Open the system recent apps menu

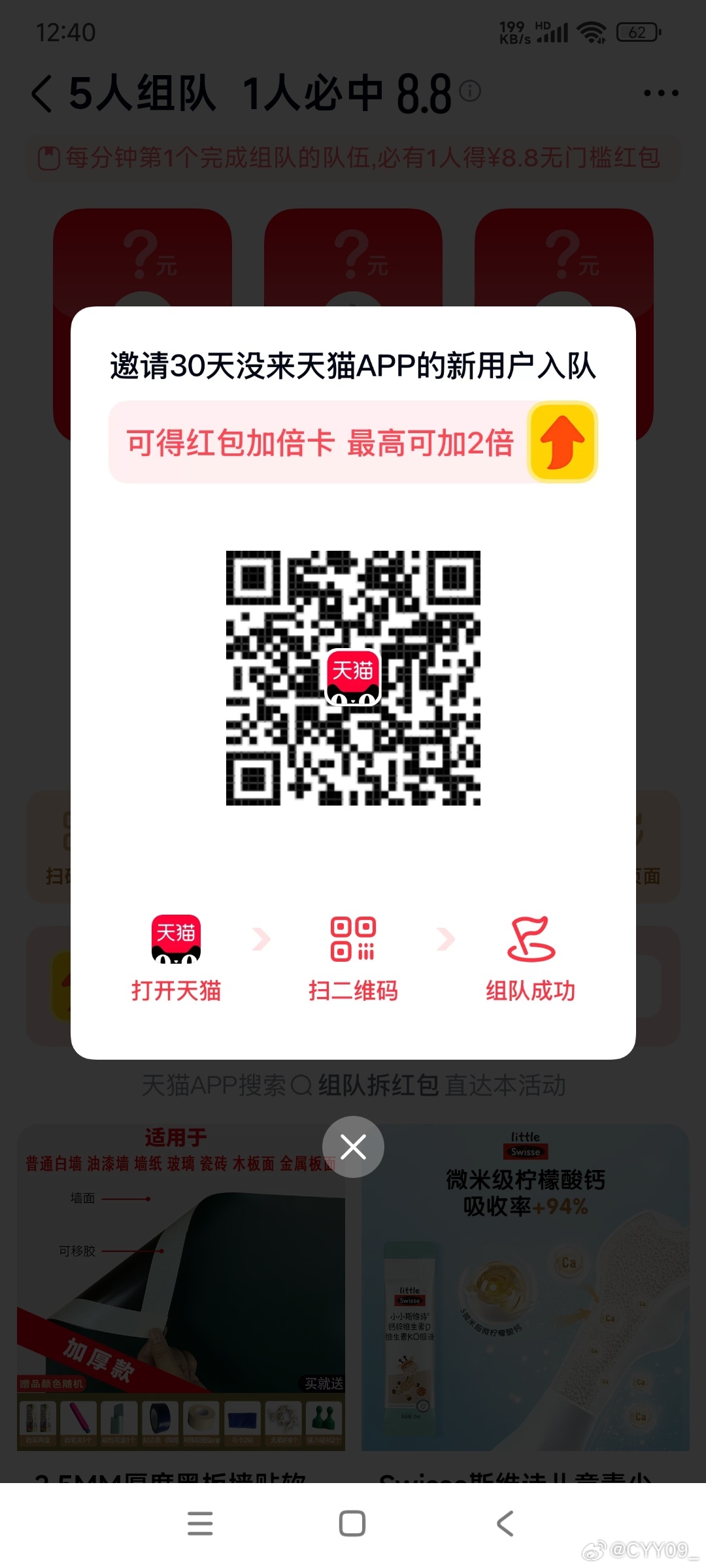click(x=200, y=1524)
